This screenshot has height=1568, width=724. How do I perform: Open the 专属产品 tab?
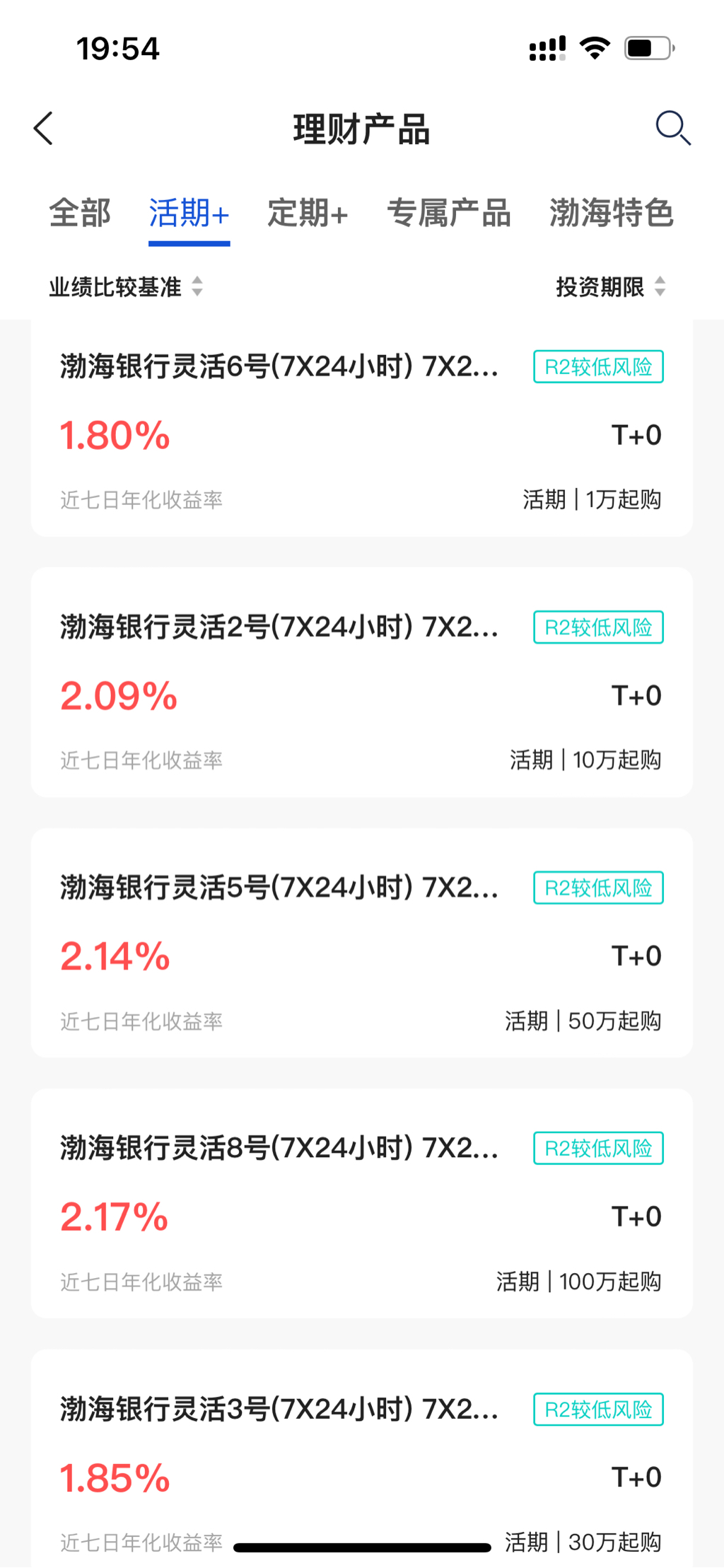(x=449, y=213)
